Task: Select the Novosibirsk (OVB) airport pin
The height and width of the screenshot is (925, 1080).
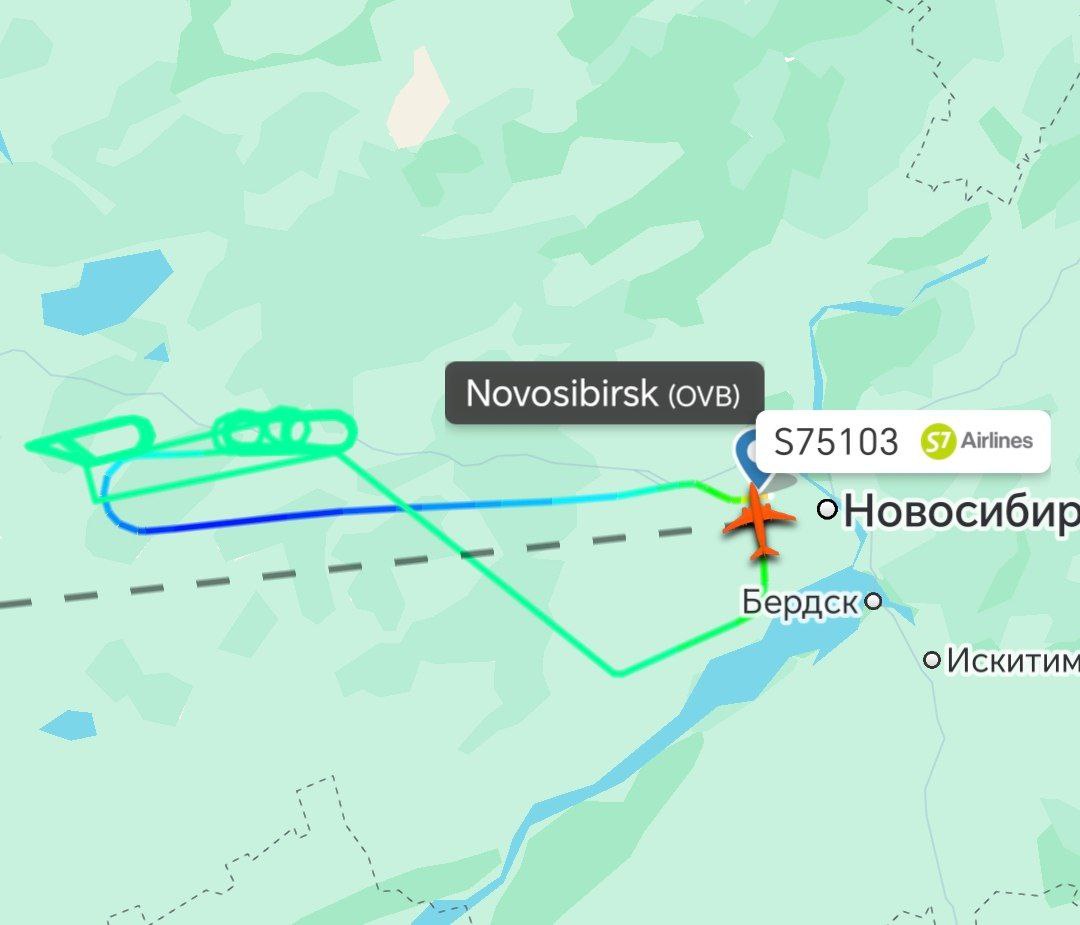Action: tap(749, 454)
